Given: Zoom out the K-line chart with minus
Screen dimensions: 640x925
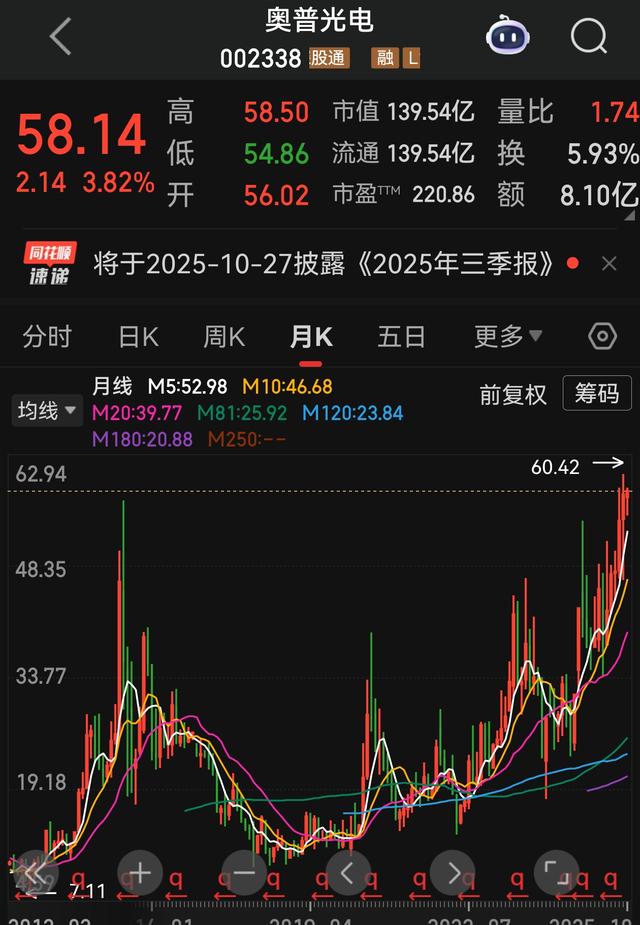Looking at the screenshot, I should click(244, 872).
